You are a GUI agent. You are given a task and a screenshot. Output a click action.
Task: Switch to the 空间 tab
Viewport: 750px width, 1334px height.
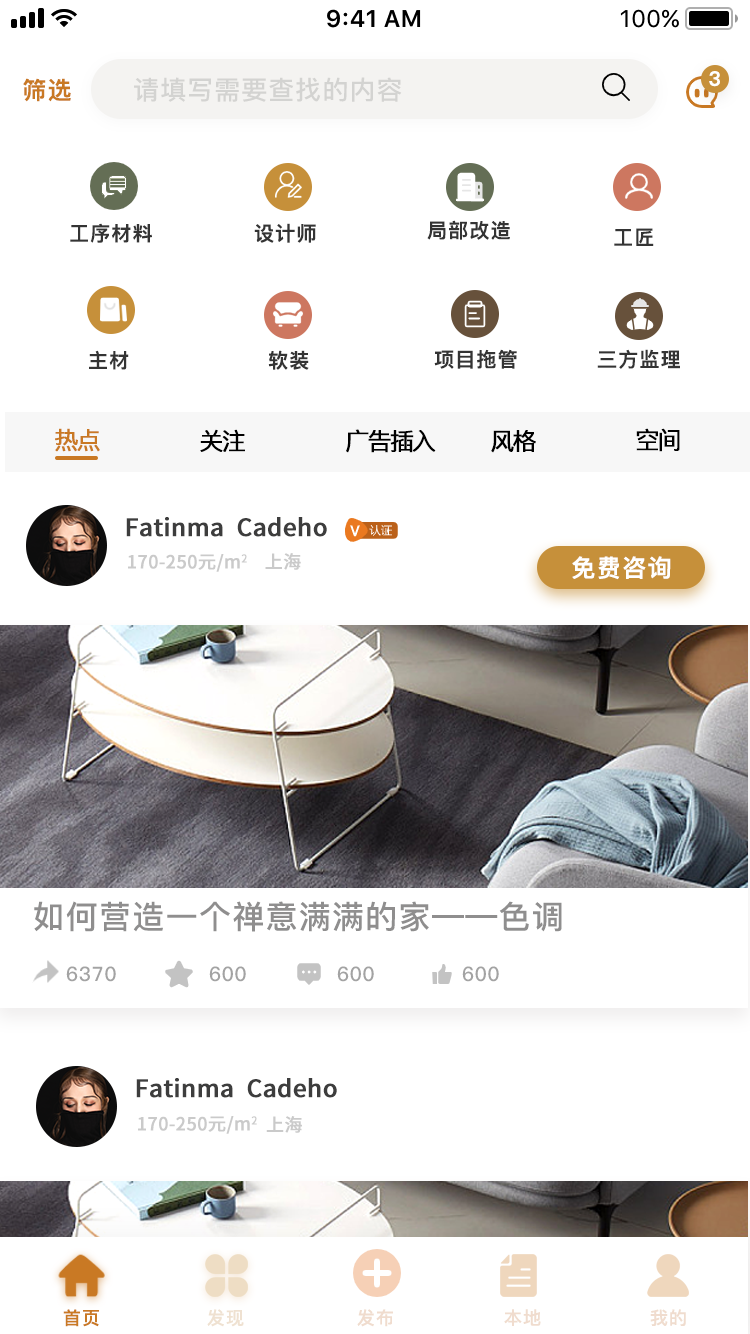point(658,441)
